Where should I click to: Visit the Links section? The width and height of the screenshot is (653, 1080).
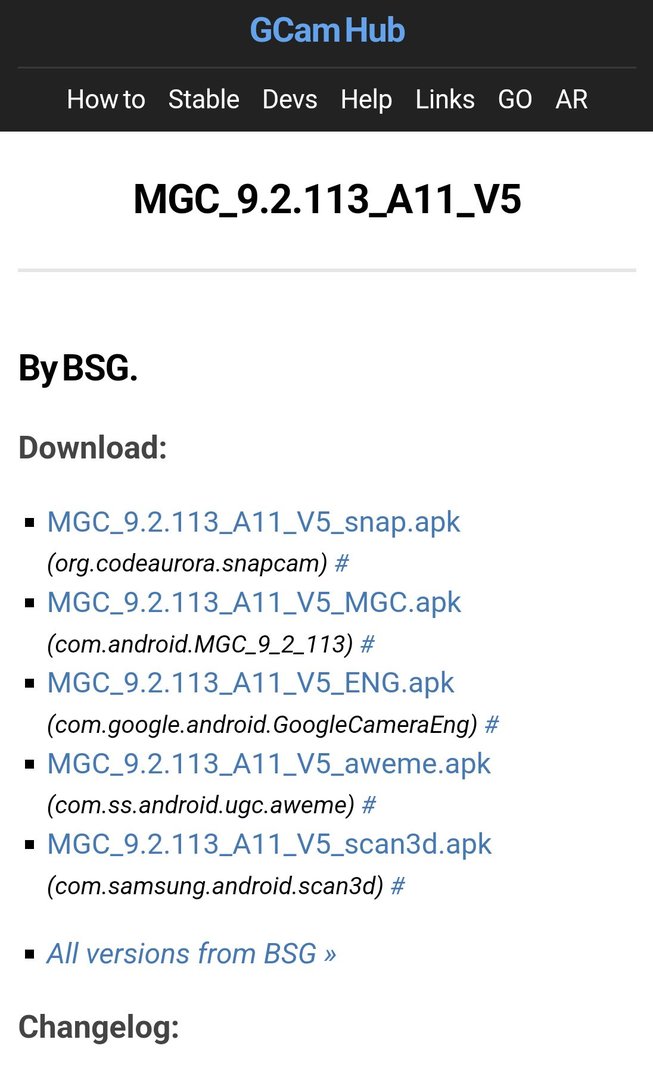(445, 100)
